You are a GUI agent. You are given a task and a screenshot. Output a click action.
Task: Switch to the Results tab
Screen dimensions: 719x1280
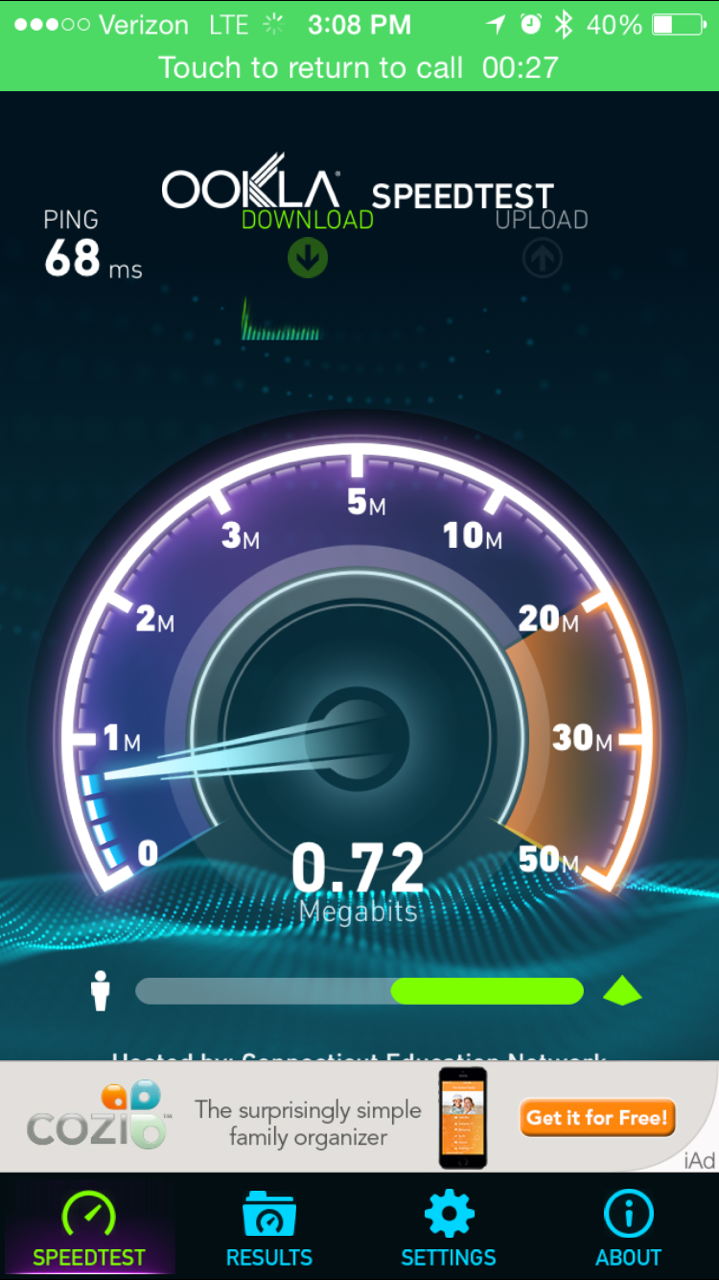269,1227
